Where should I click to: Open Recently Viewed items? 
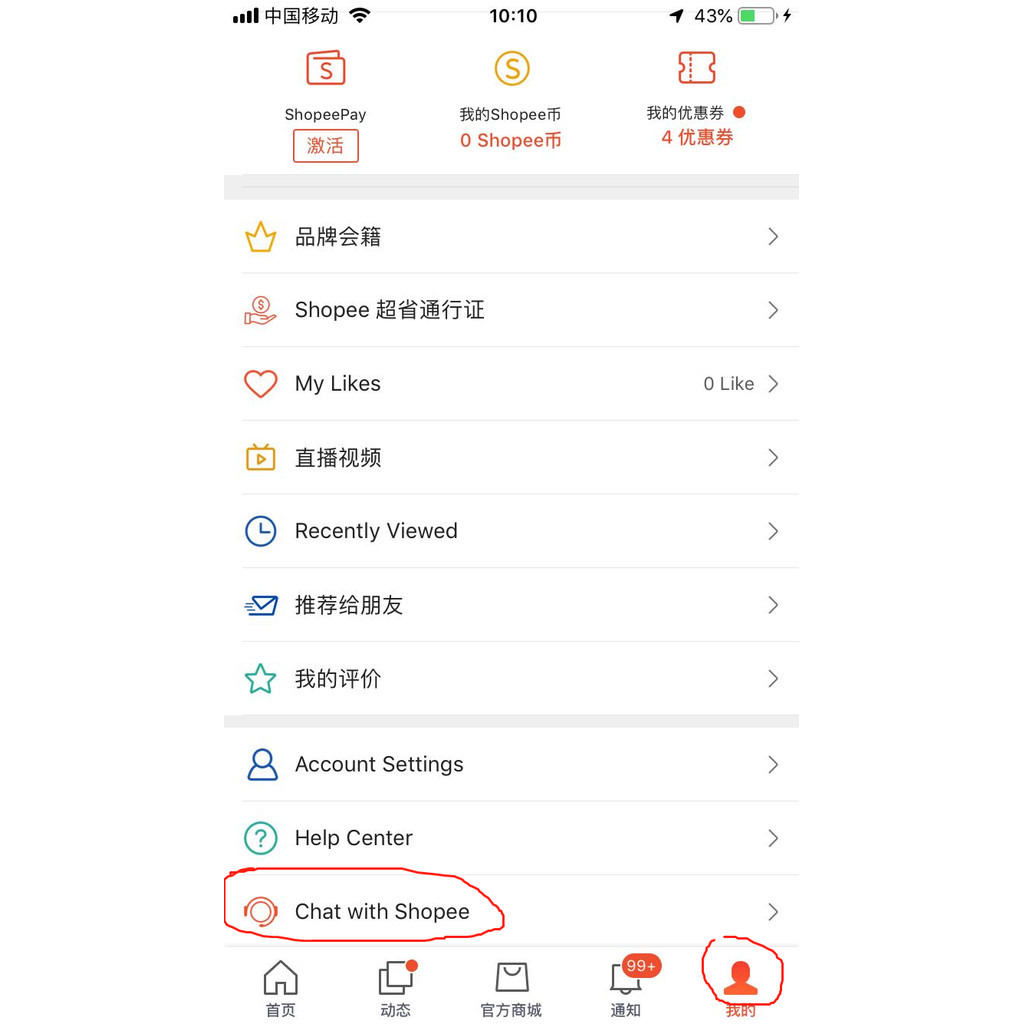[x=511, y=531]
